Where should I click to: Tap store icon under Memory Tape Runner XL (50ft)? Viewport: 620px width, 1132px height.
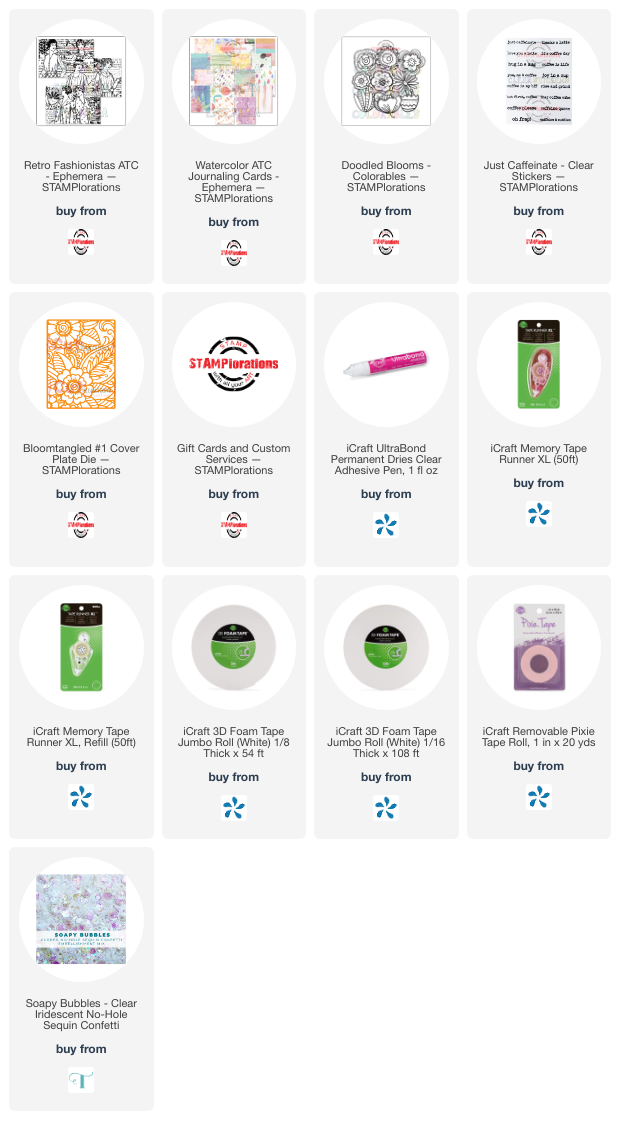(538, 514)
